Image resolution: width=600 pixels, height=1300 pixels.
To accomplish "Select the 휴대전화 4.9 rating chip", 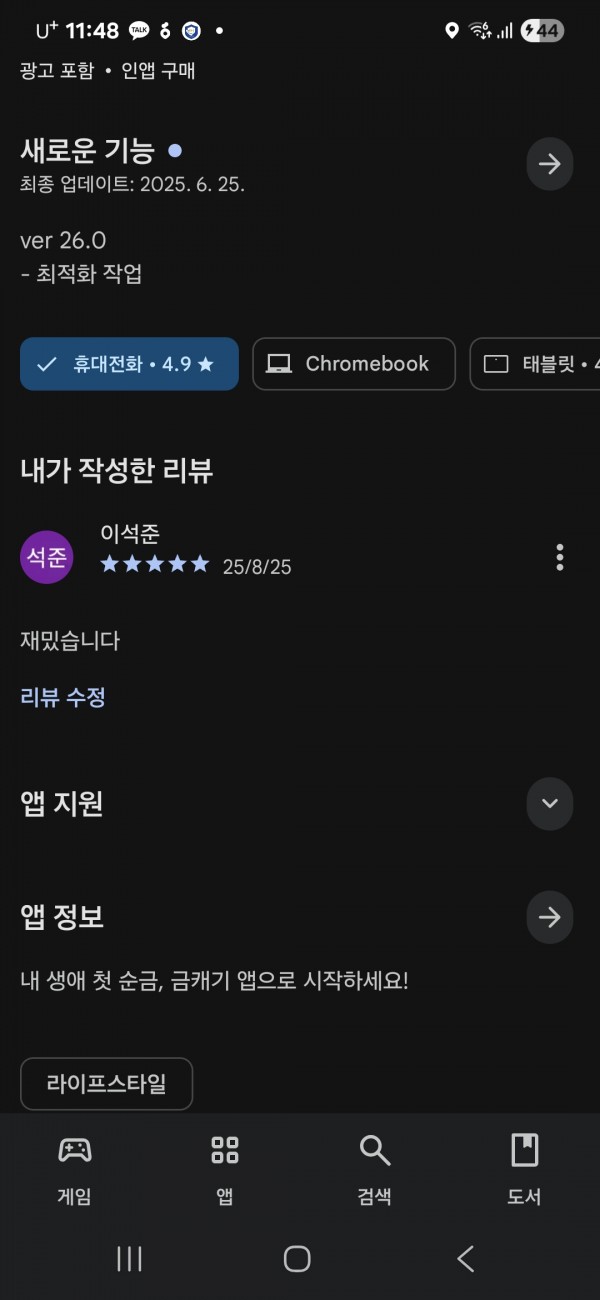I will click(129, 364).
